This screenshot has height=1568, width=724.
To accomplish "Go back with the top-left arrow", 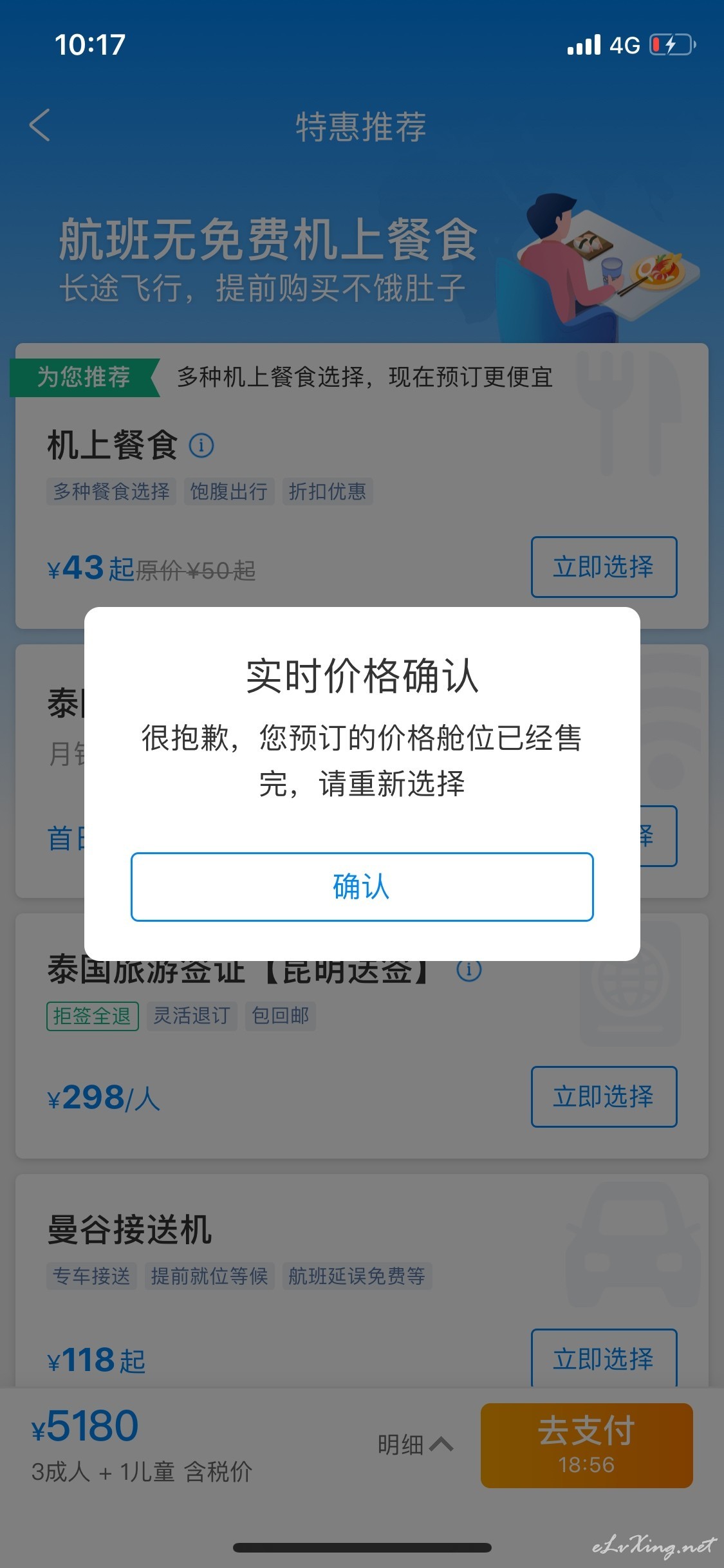I will point(40,125).
